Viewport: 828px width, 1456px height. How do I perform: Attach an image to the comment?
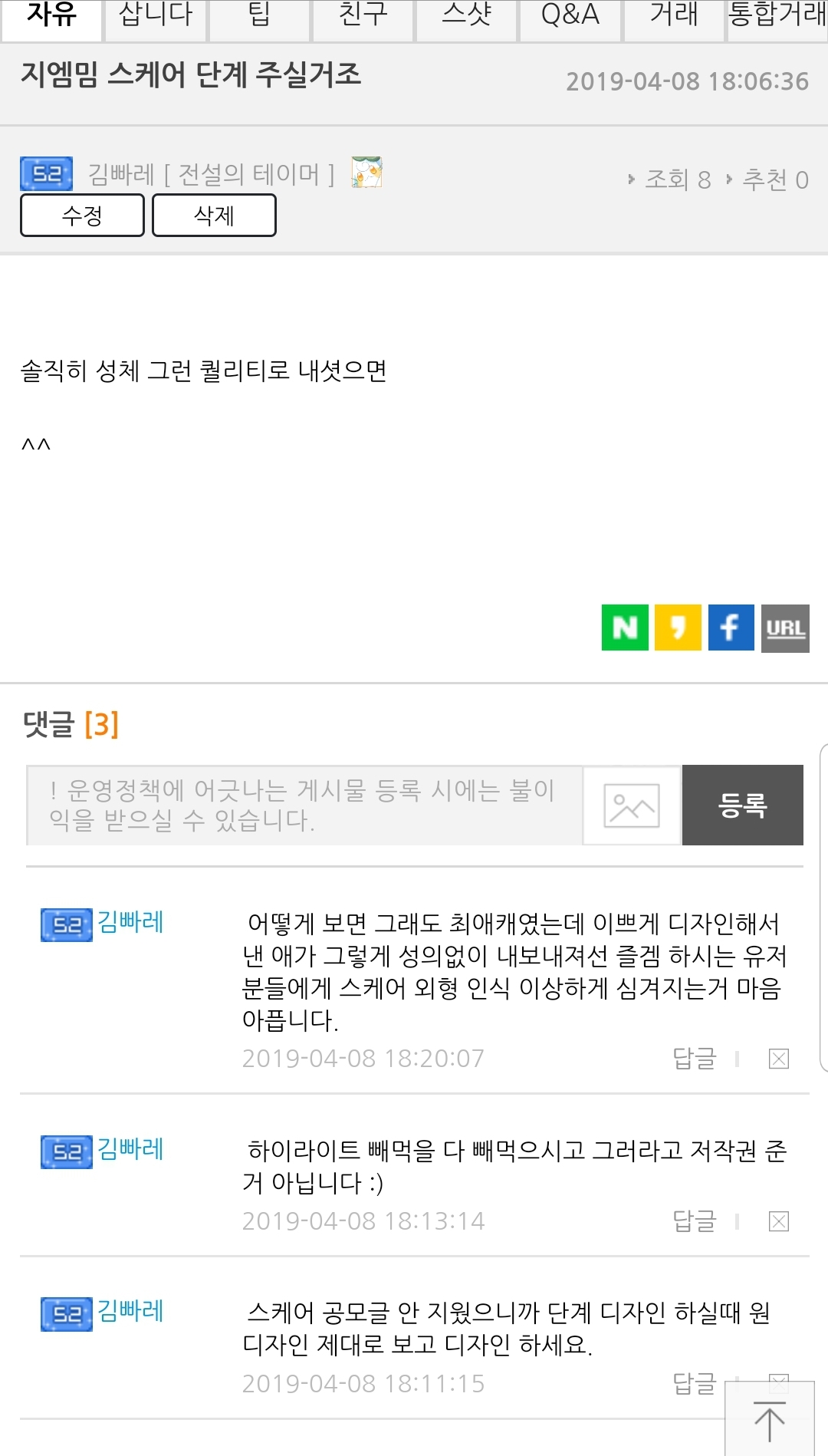pos(632,805)
